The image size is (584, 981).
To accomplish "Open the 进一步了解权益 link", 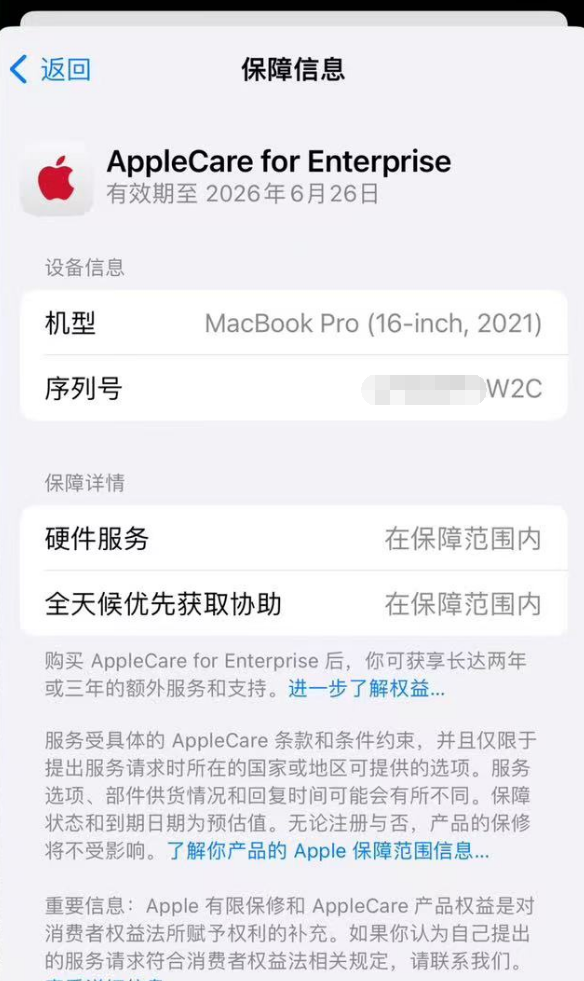I will tap(366, 689).
